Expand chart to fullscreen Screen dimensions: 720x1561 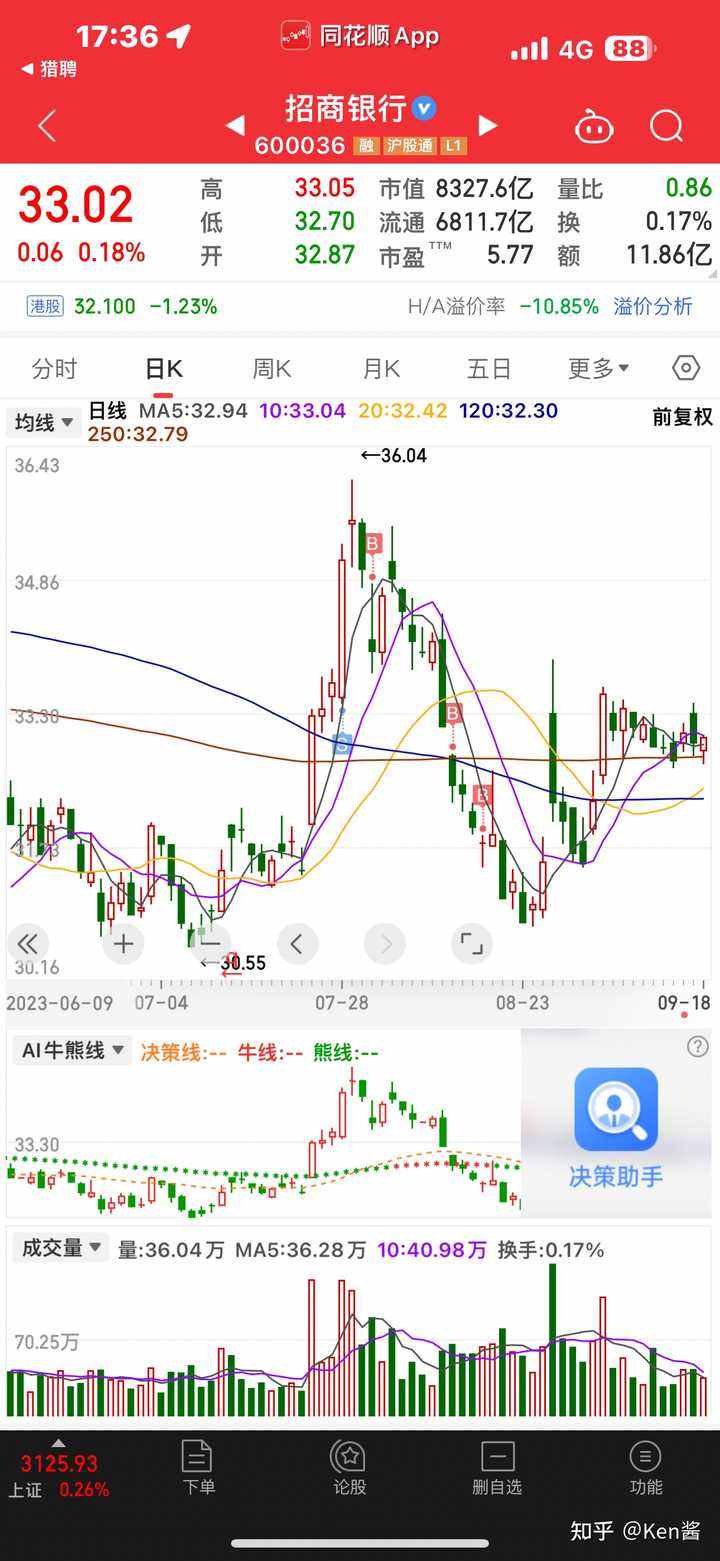[x=470, y=943]
